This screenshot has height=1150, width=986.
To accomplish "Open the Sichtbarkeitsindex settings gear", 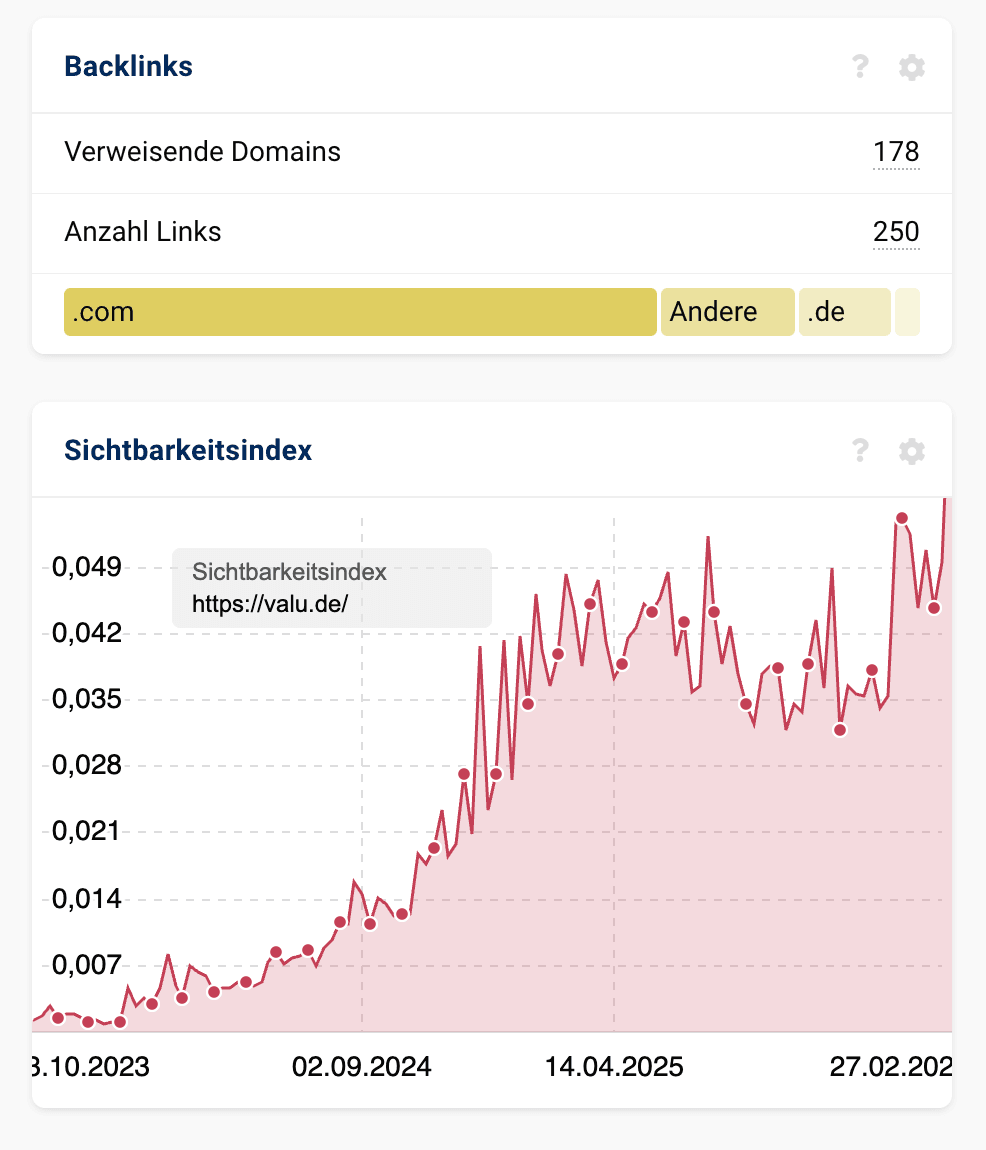I will click(x=911, y=451).
